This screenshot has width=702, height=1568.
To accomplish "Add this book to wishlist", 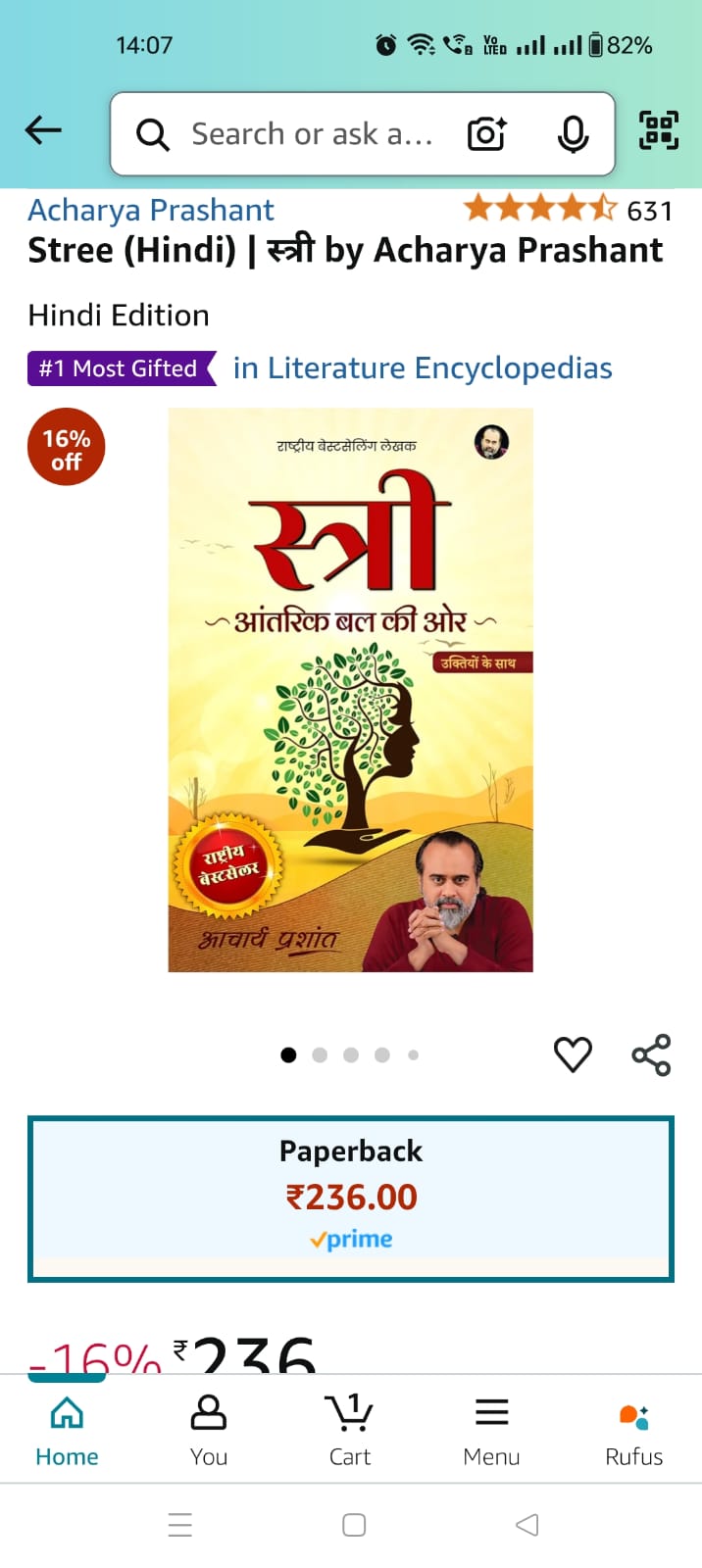I will click(x=573, y=1054).
